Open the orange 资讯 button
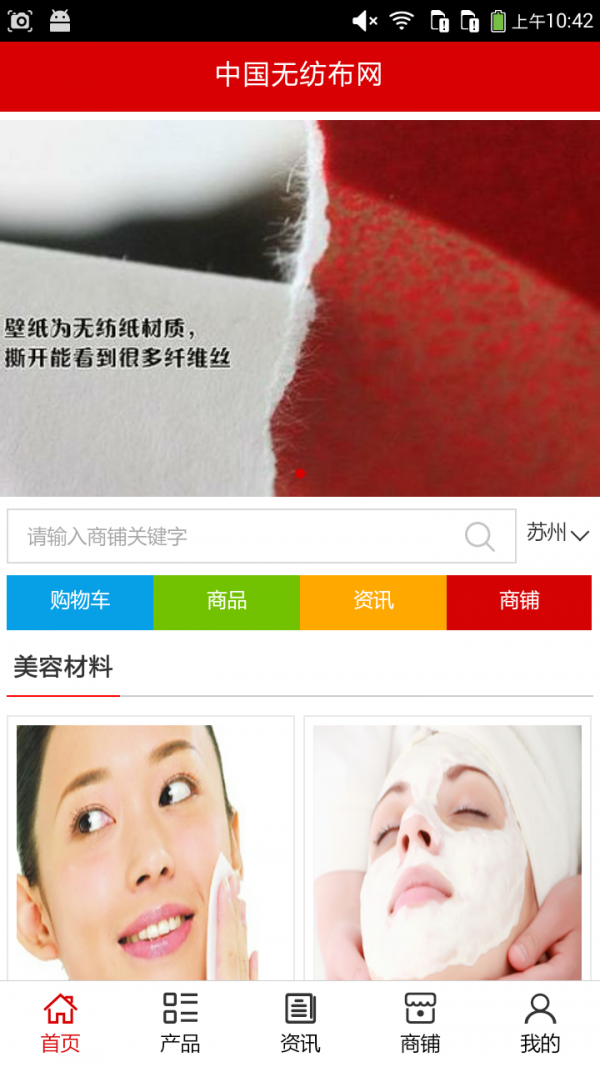 (x=373, y=601)
